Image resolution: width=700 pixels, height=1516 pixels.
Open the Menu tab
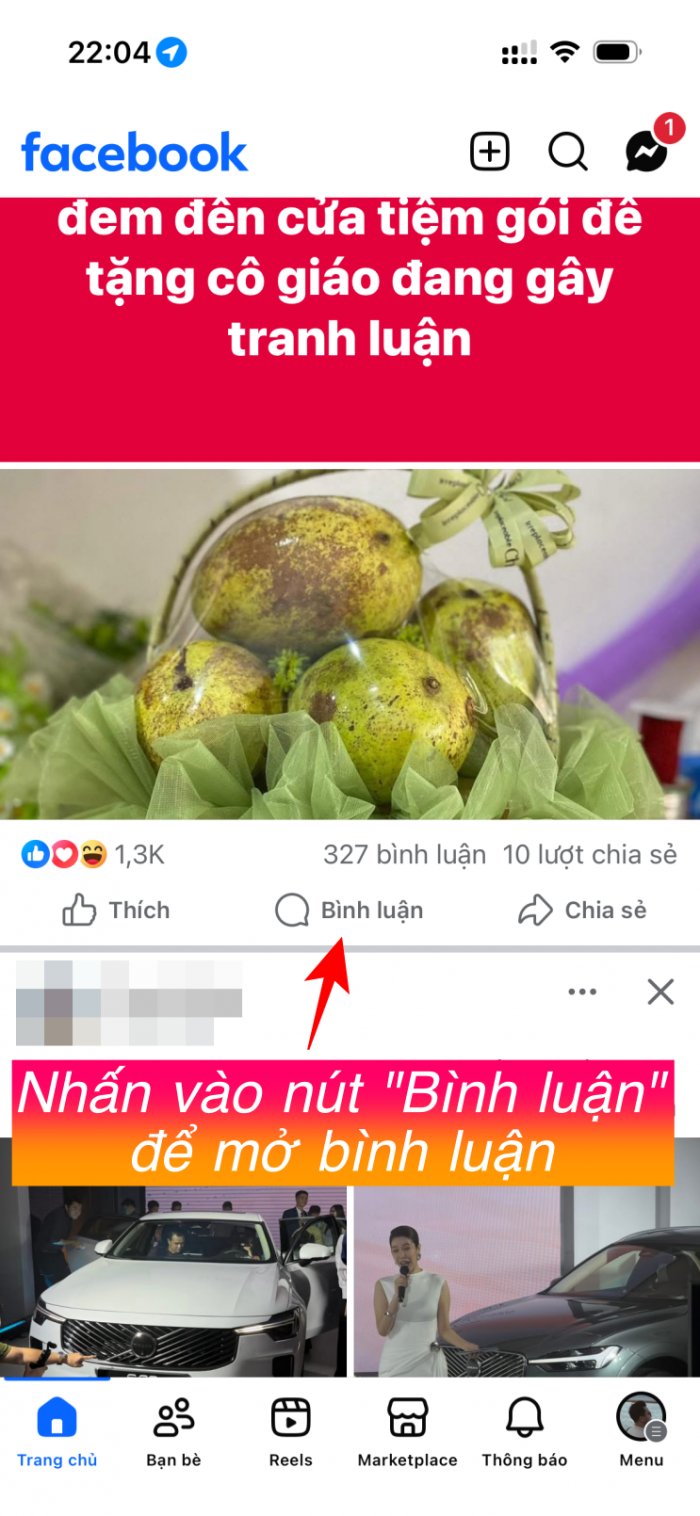point(641,1432)
